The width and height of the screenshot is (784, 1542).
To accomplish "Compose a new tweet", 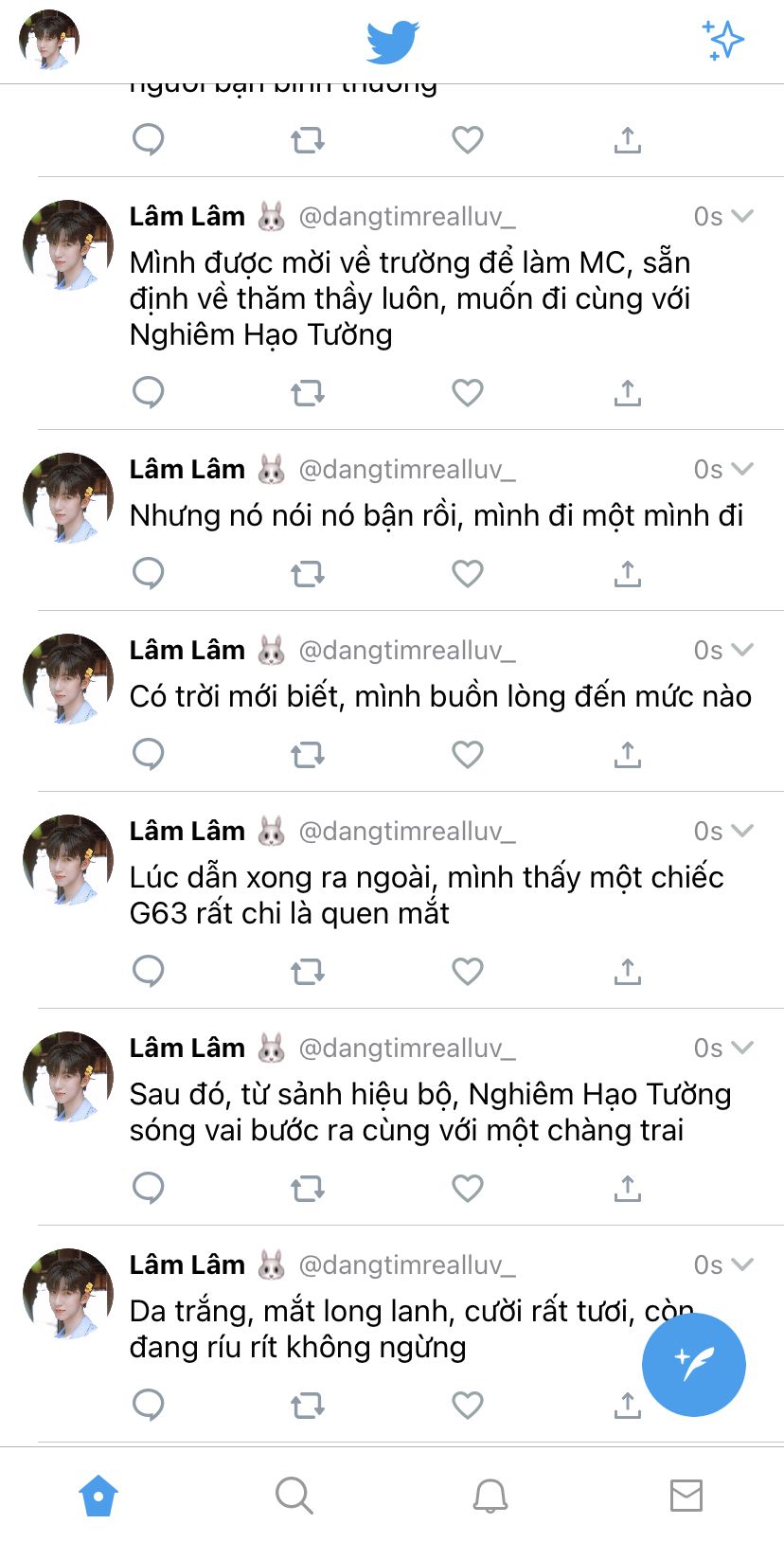I will tap(693, 1364).
